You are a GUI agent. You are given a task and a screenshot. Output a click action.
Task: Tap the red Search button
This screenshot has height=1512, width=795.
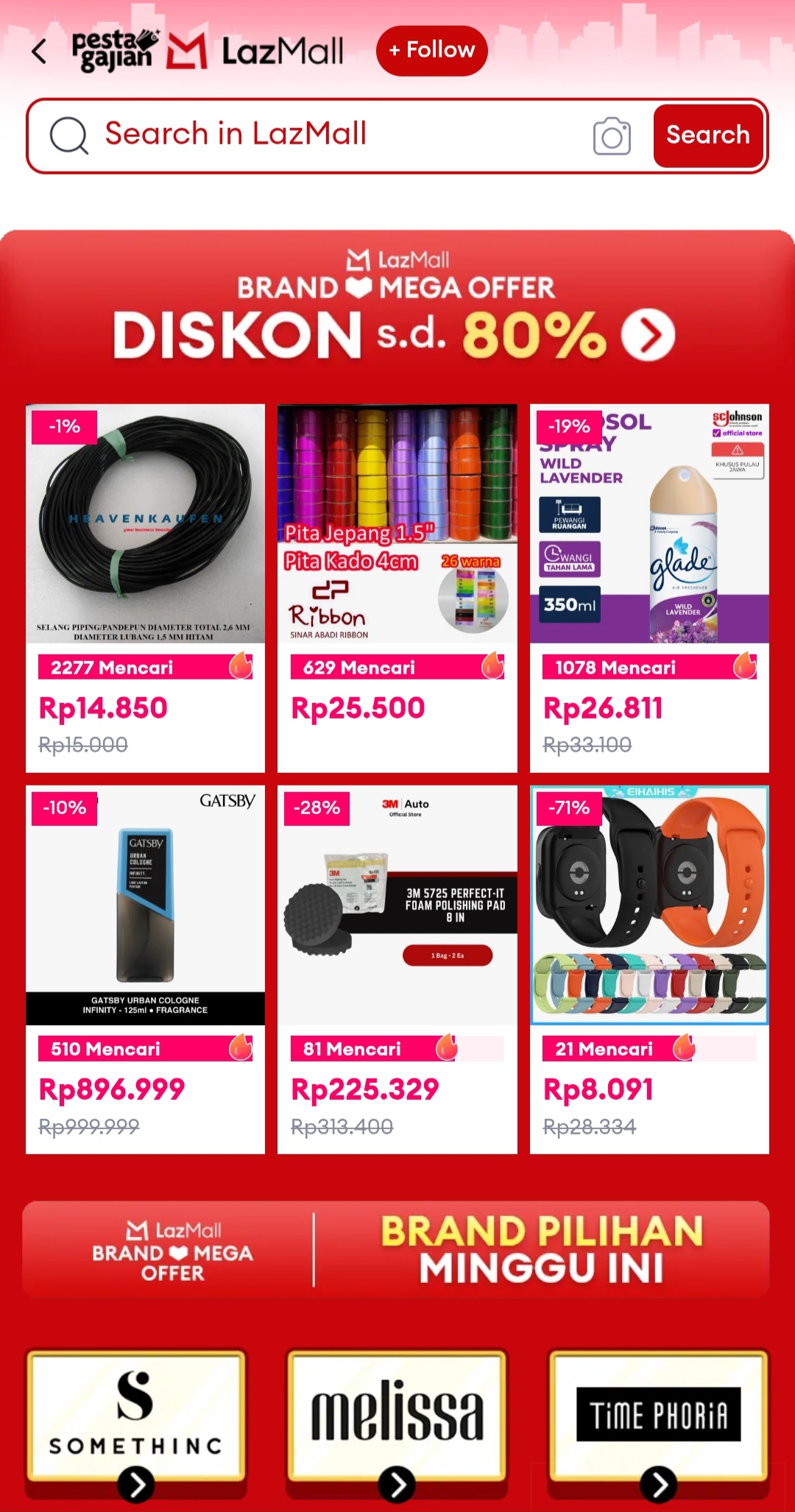pos(707,135)
